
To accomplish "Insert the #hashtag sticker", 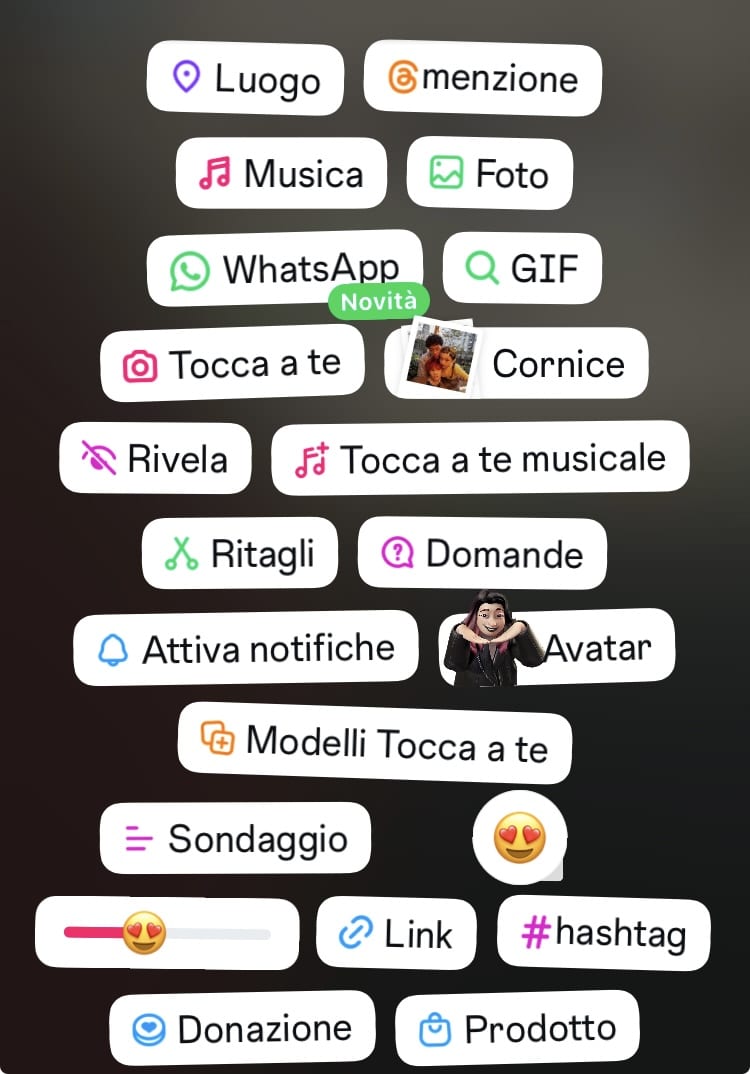I will [604, 934].
